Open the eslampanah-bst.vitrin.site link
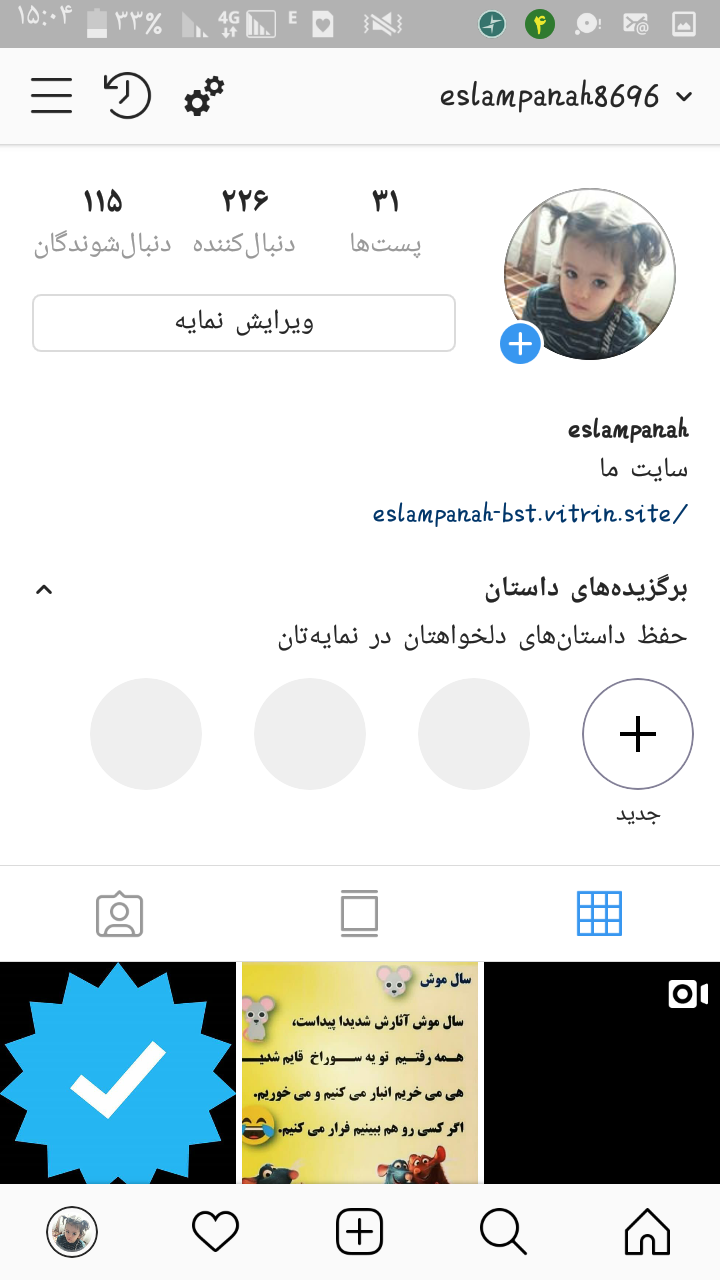Viewport: 720px width, 1280px height. (x=529, y=514)
